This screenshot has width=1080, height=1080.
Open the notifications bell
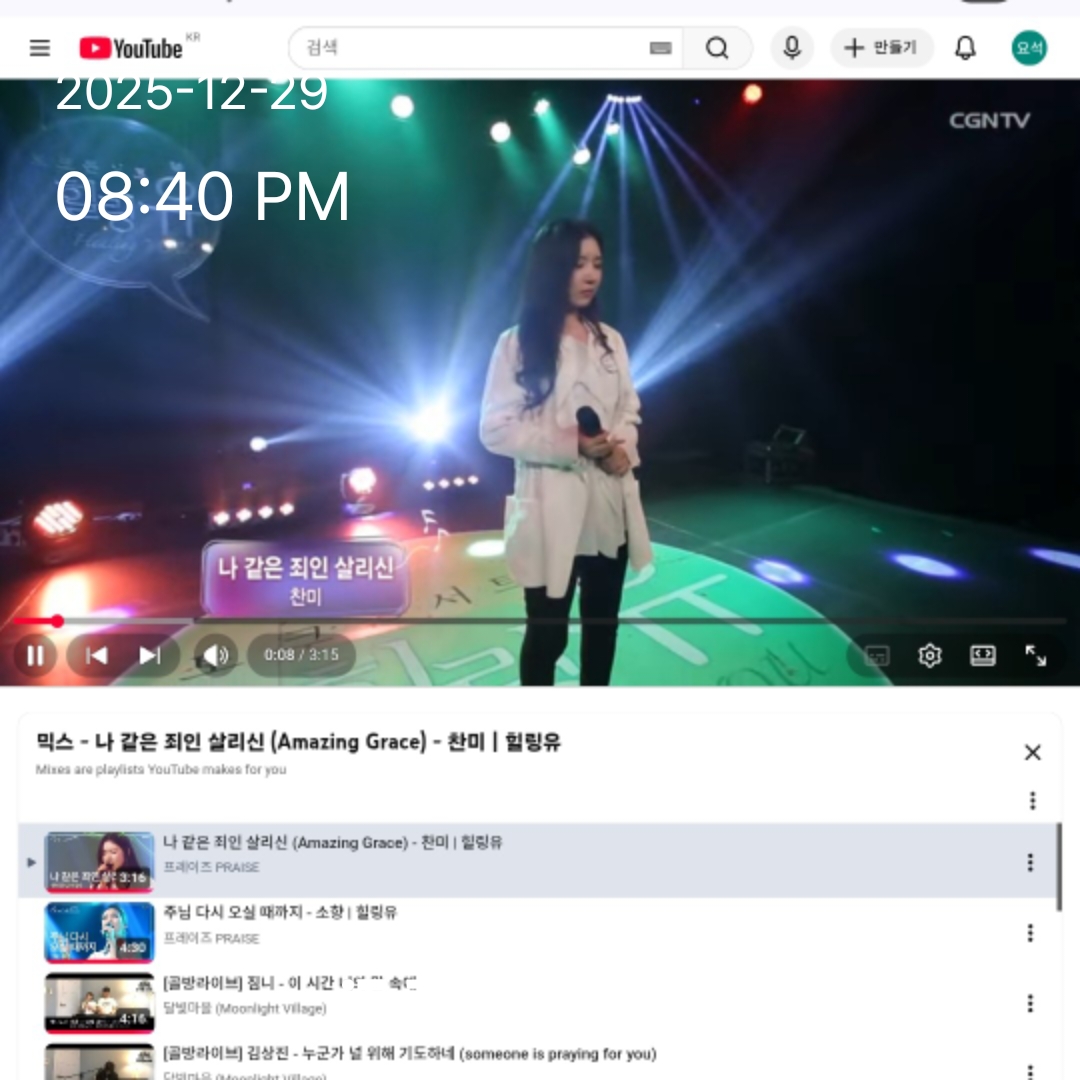[965, 48]
